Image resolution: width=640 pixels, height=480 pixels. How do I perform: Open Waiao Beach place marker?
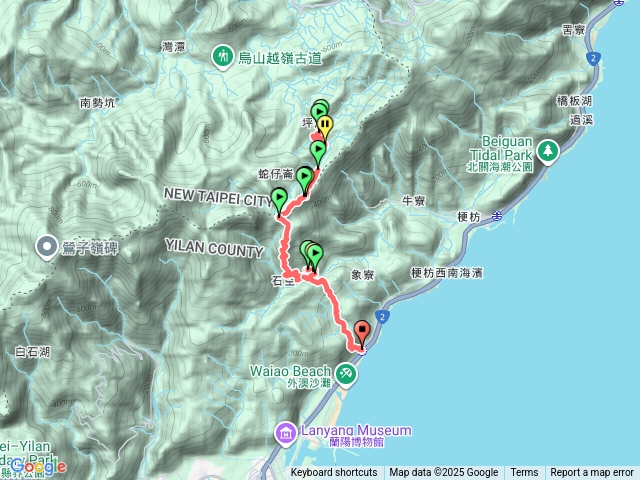[x=345, y=374]
